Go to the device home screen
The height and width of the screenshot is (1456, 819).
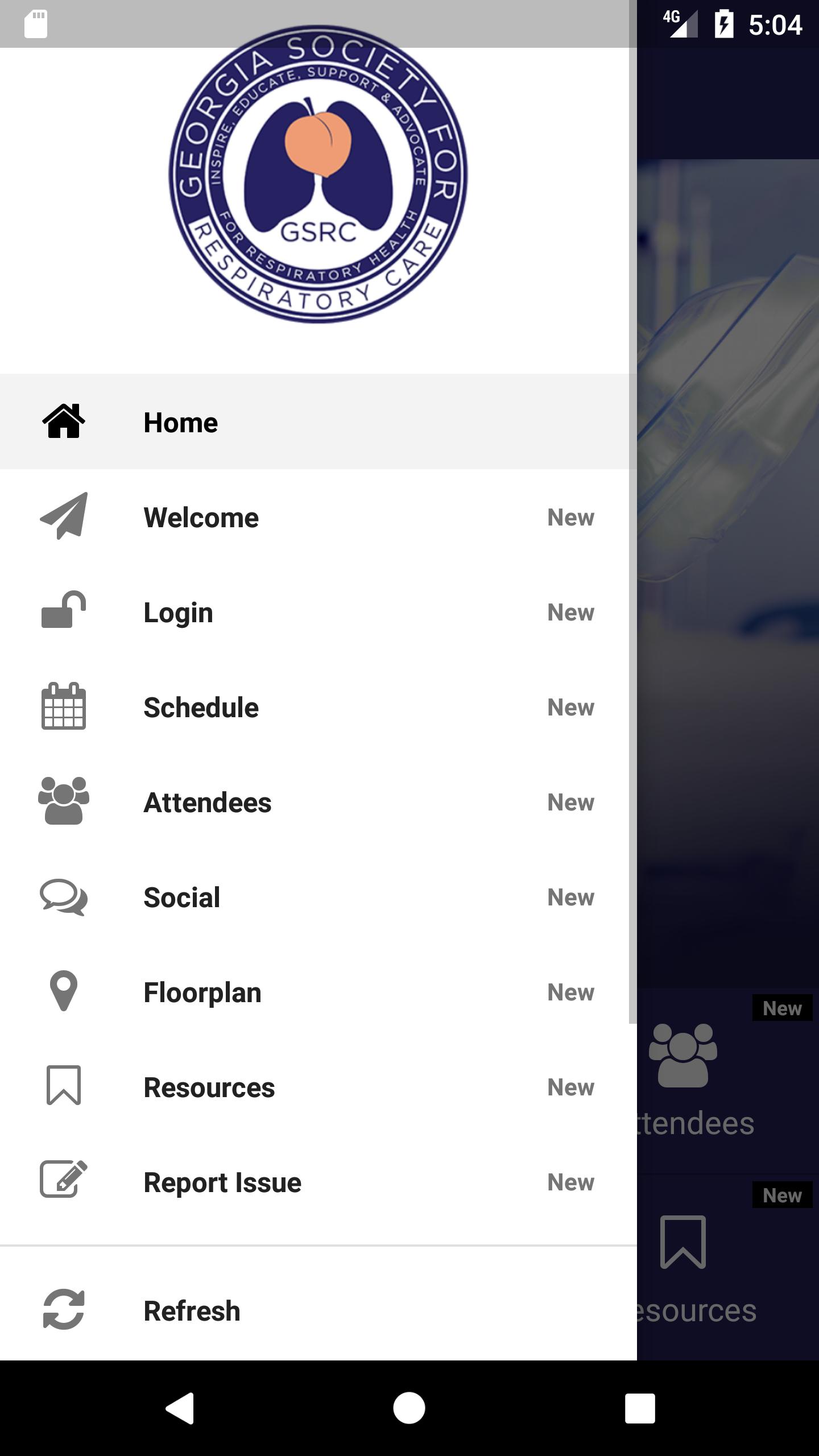[409, 1408]
